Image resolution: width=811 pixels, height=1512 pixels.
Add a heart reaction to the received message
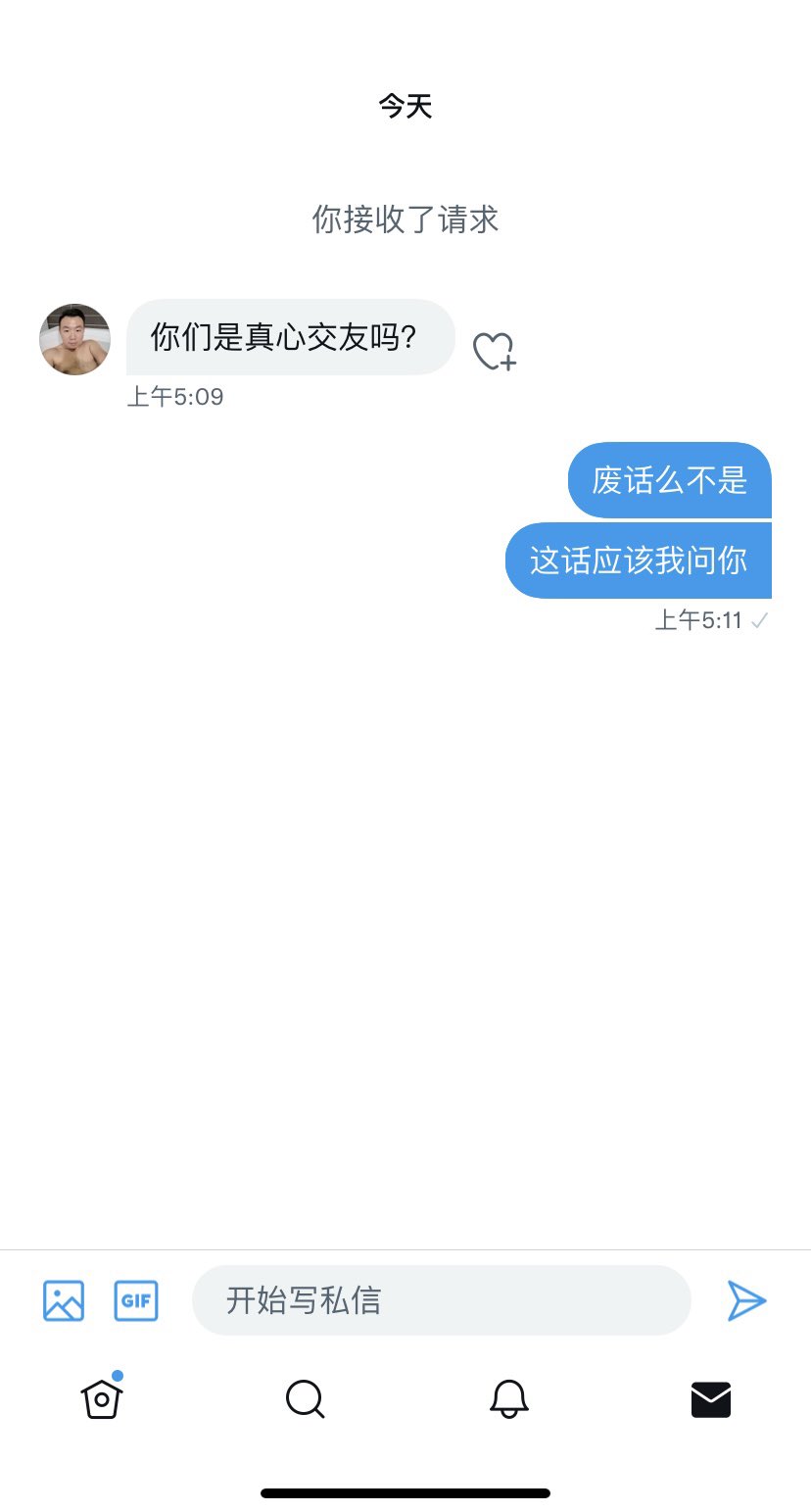tap(494, 351)
